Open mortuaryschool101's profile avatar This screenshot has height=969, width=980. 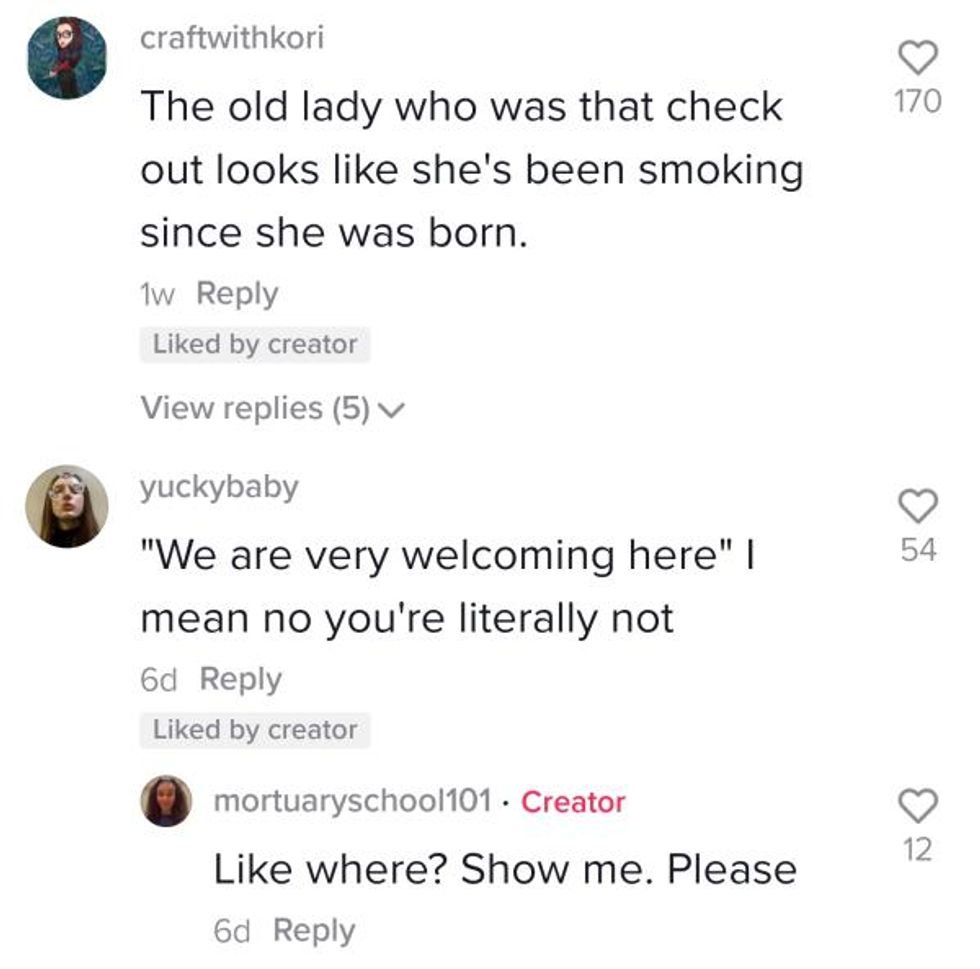(x=166, y=802)
